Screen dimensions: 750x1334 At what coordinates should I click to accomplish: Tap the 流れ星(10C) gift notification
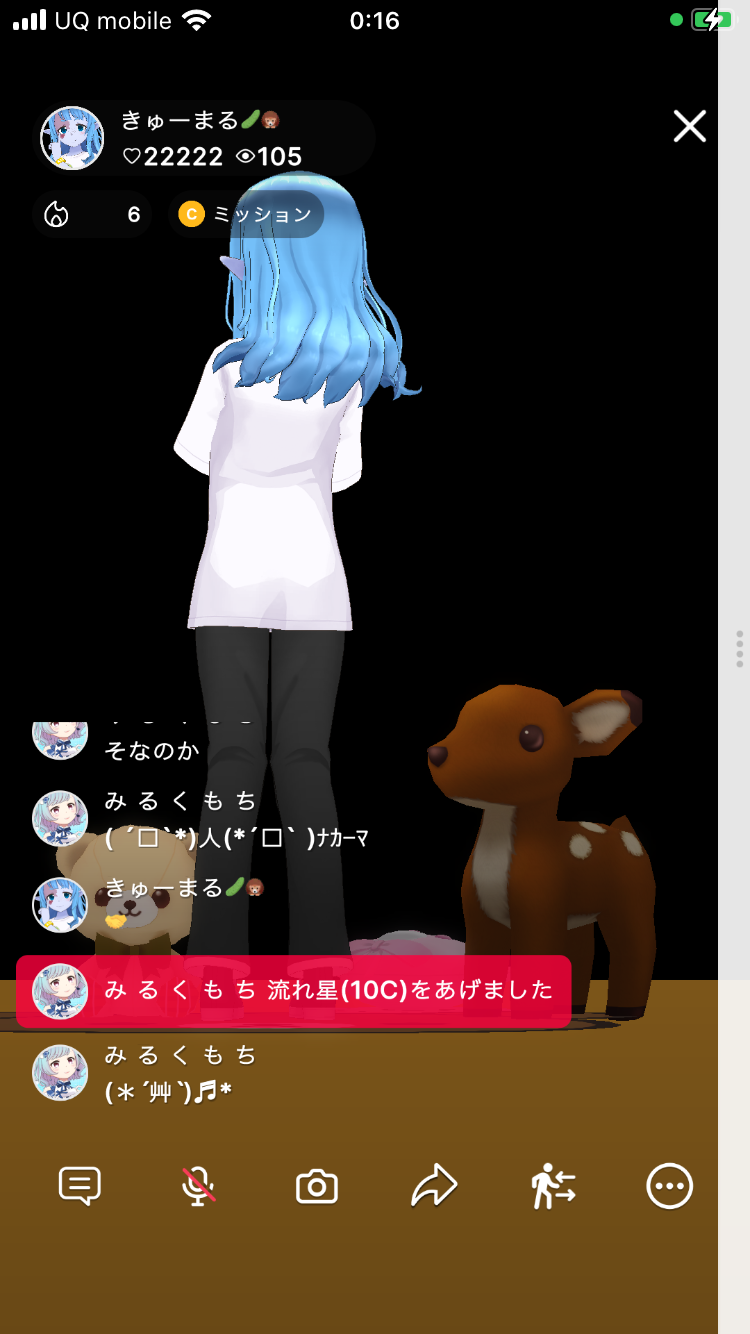pyautogui.click(x=294, y=991)
